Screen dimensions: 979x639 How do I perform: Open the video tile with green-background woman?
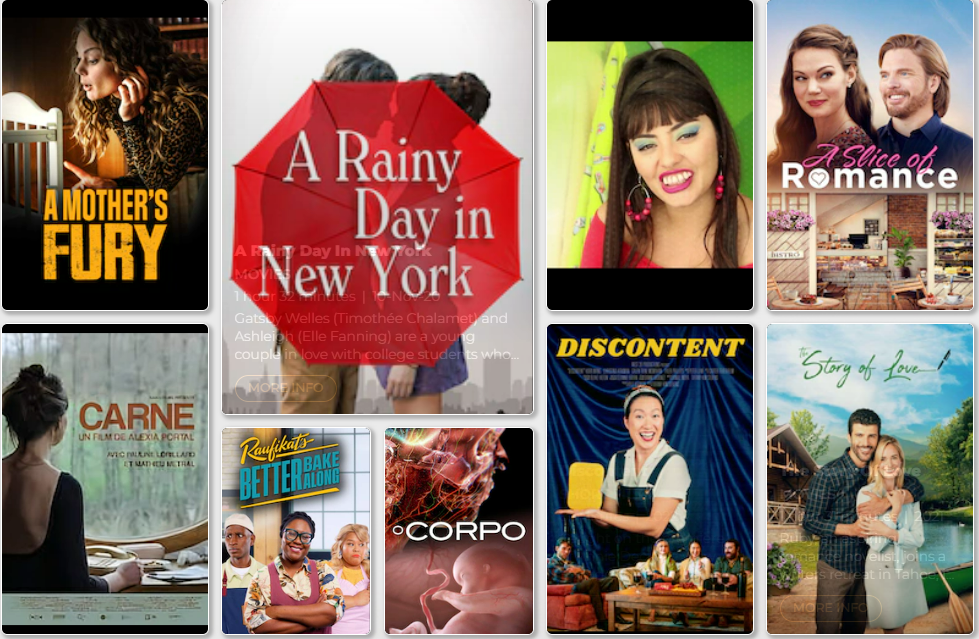click(650, 155)
